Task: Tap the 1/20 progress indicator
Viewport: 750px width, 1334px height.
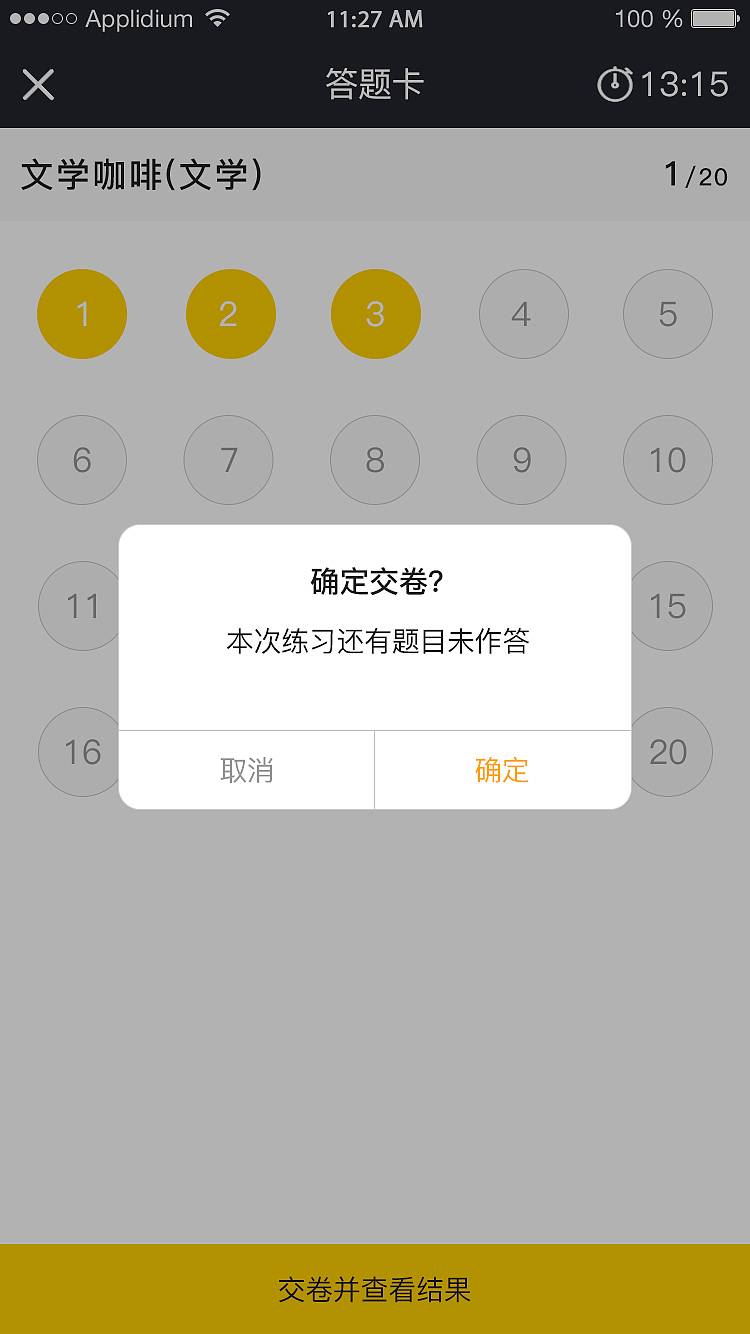Action: click(694, 175)
